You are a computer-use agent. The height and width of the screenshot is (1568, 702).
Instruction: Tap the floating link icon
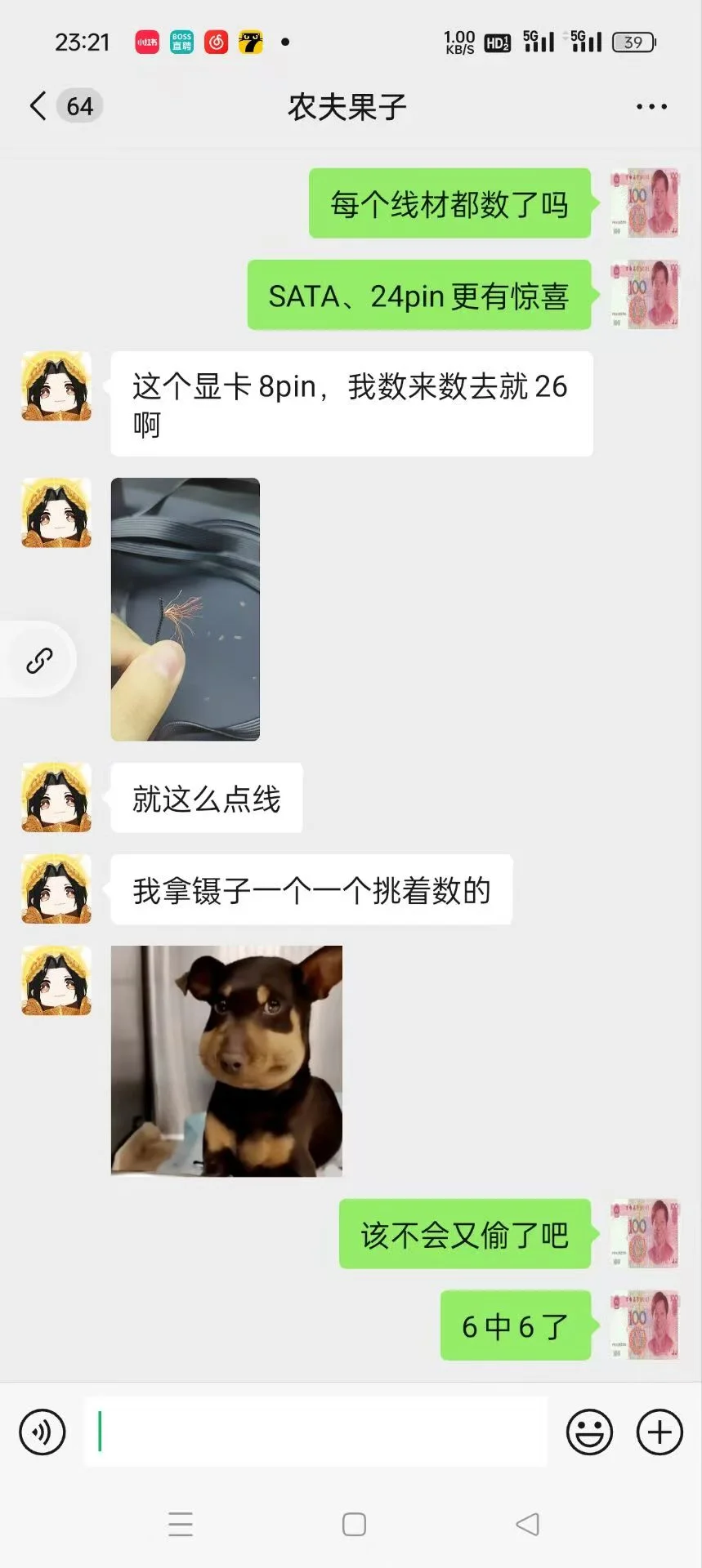coord(39,660)
